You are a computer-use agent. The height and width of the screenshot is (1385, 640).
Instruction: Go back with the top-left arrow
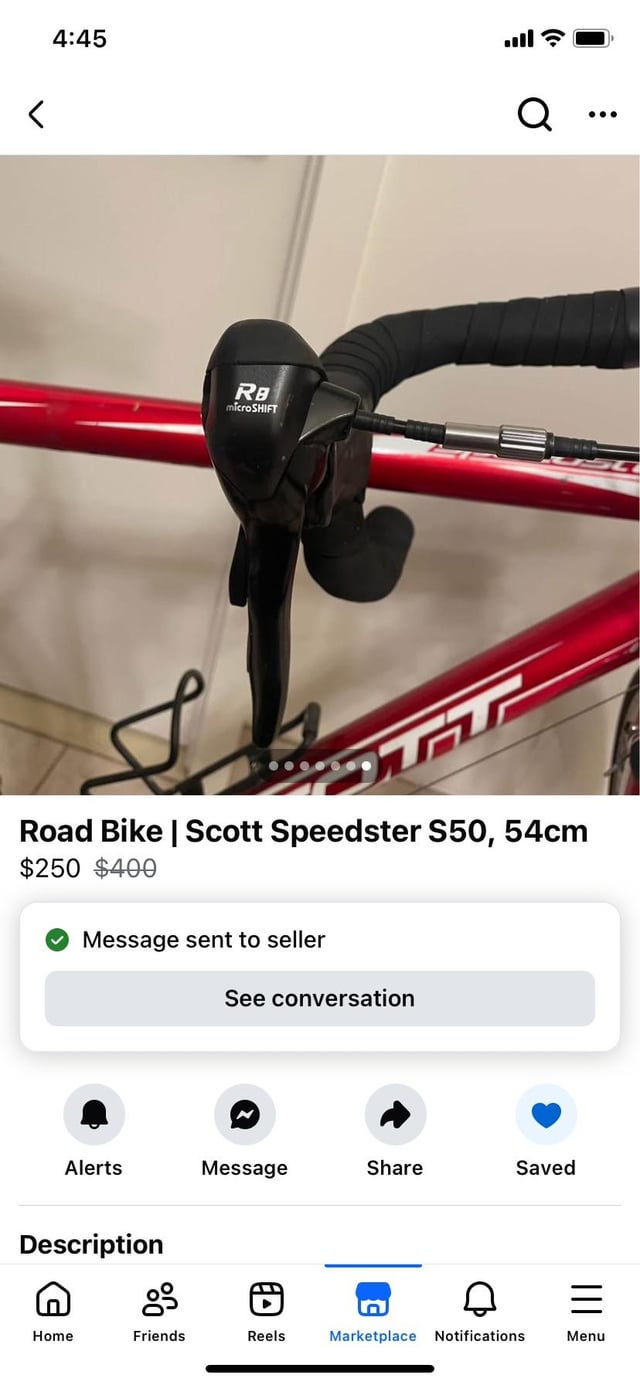tap(37, 114)
